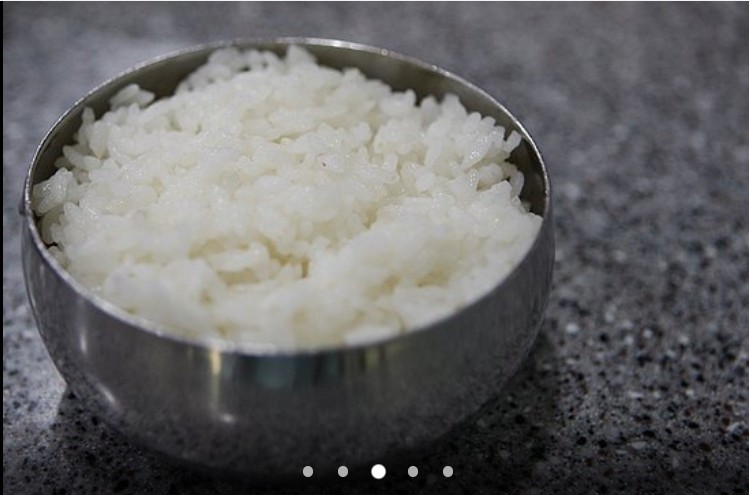This screenshot has width=749, height=495.
Task: Go to the fourth page indicator dot
Action: [413, 471]
